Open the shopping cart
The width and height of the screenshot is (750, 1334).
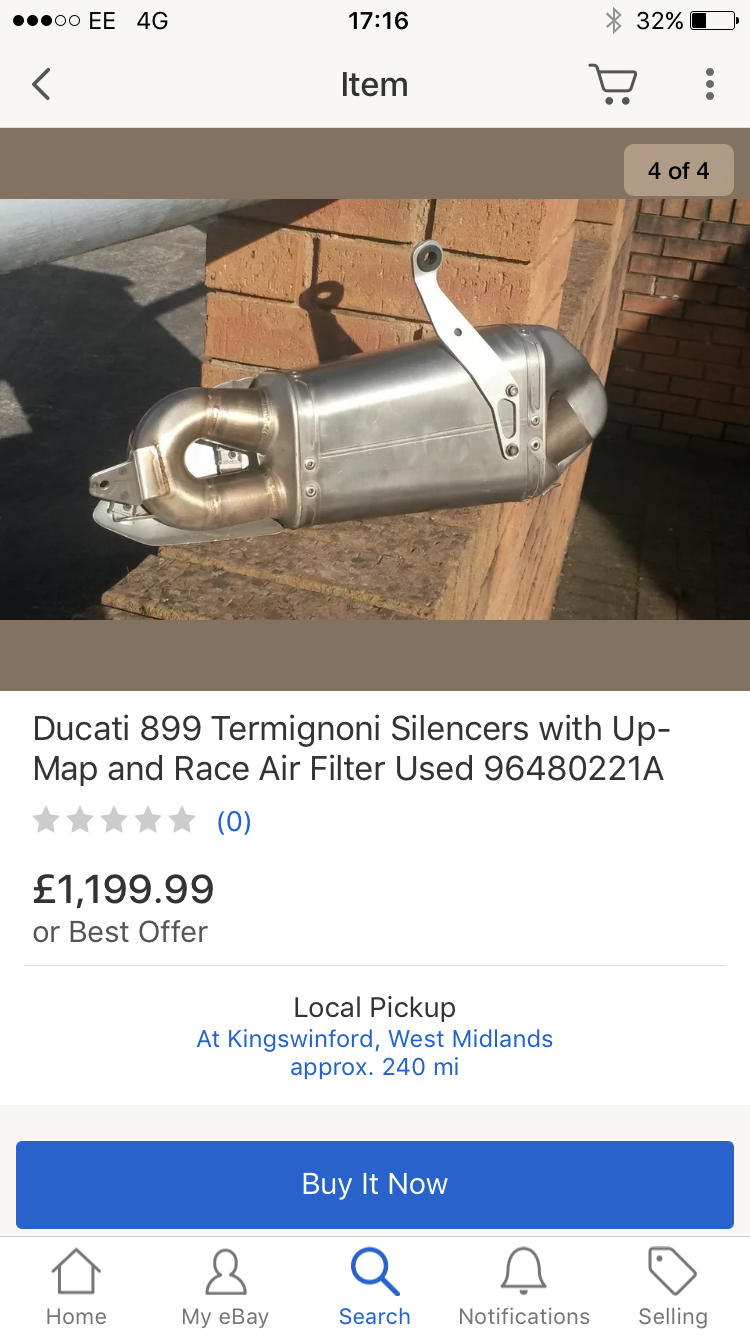(612, 85)
